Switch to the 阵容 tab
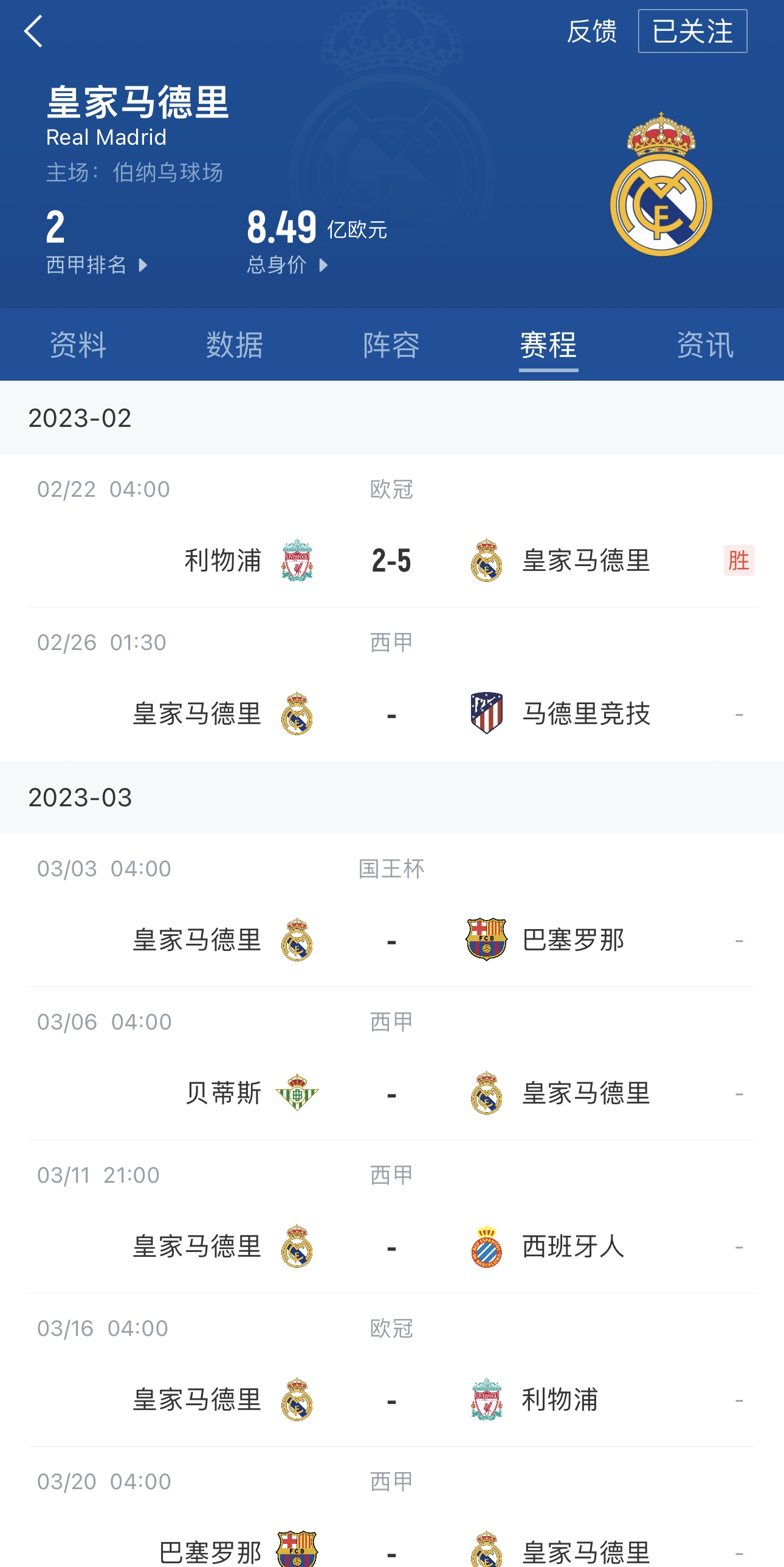Viewport: 784px width, 1567px height. click(391, 345)
